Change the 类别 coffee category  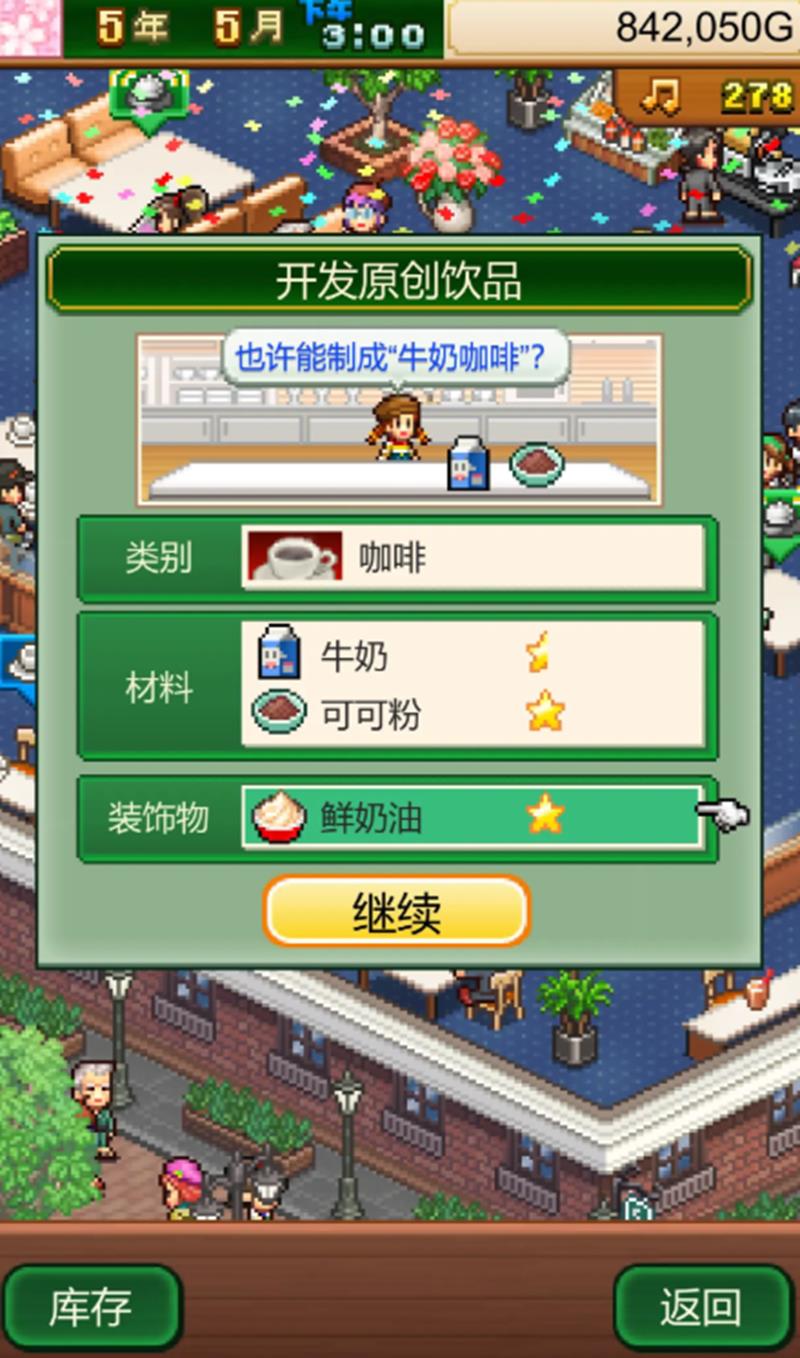click(x=472, y=556)
